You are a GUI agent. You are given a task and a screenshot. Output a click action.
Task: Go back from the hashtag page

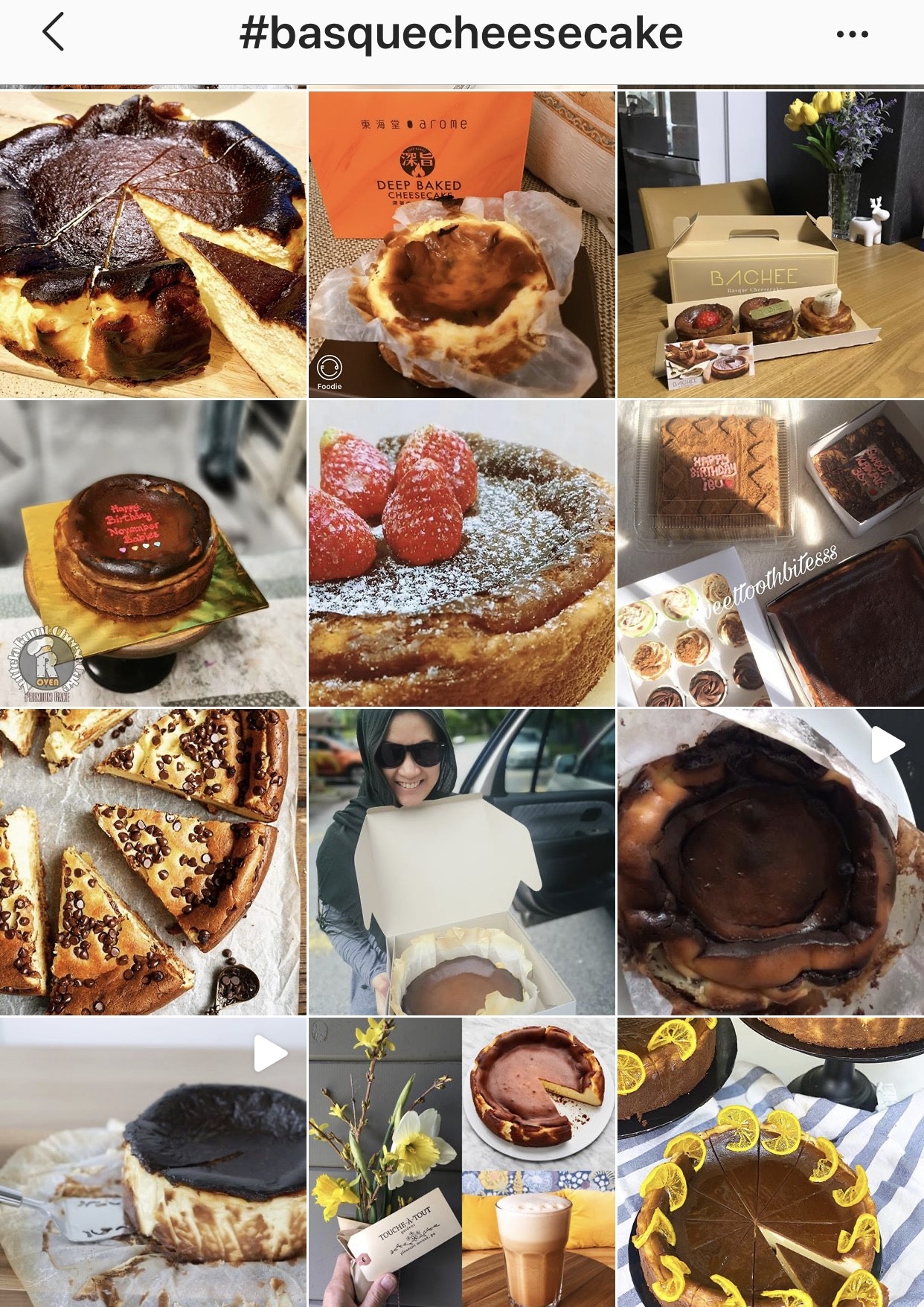(x=54, y=33)
